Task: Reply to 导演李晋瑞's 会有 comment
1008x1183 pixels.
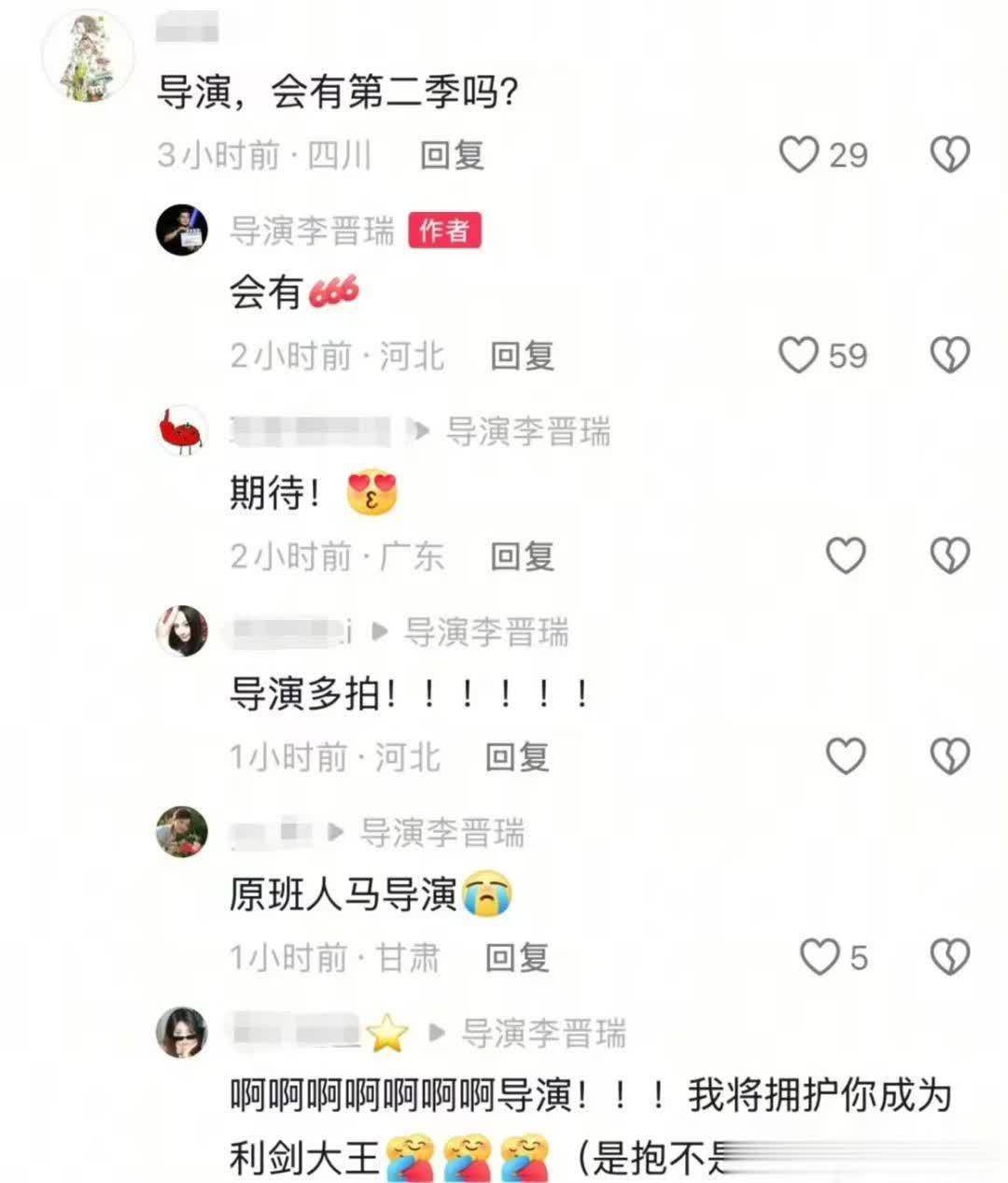Action: 523,356
